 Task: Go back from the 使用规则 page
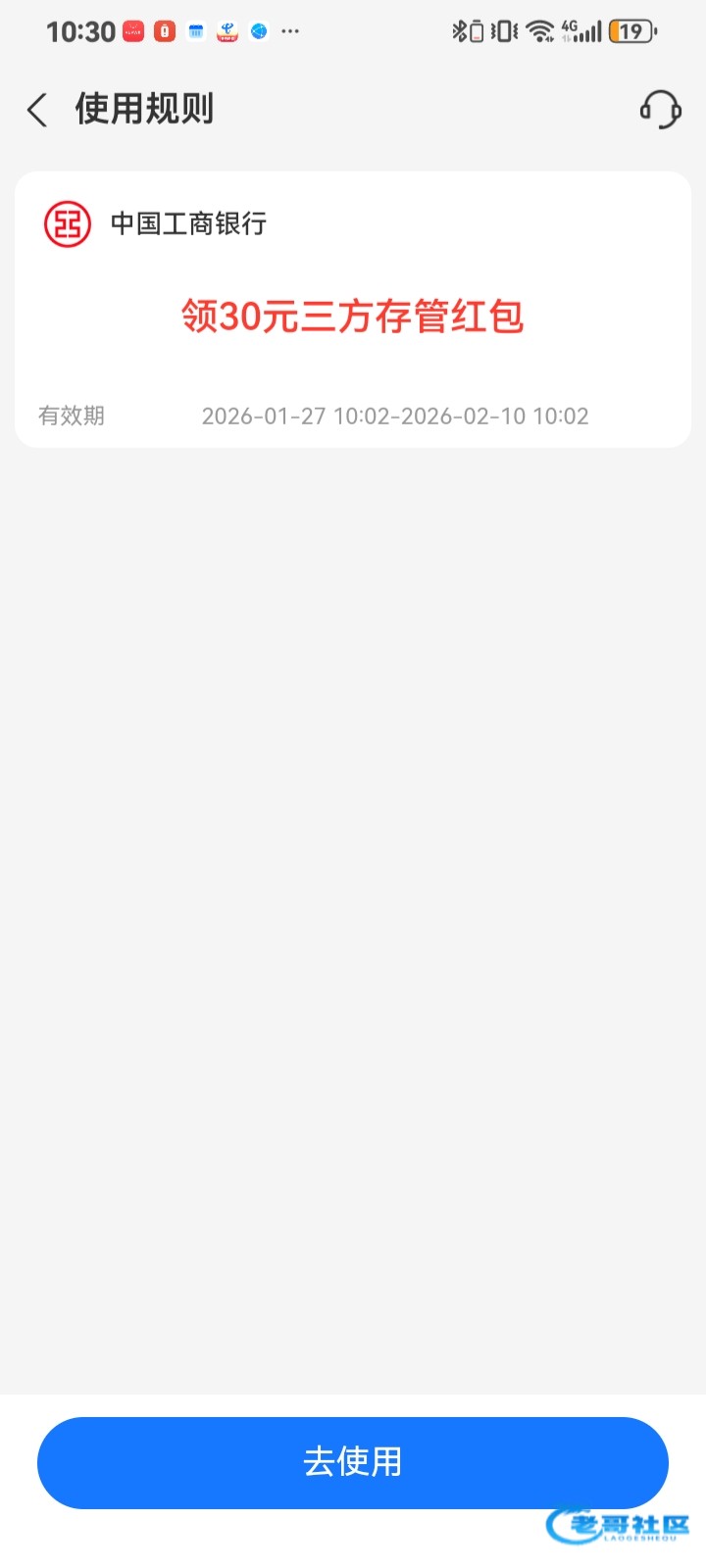37,110
